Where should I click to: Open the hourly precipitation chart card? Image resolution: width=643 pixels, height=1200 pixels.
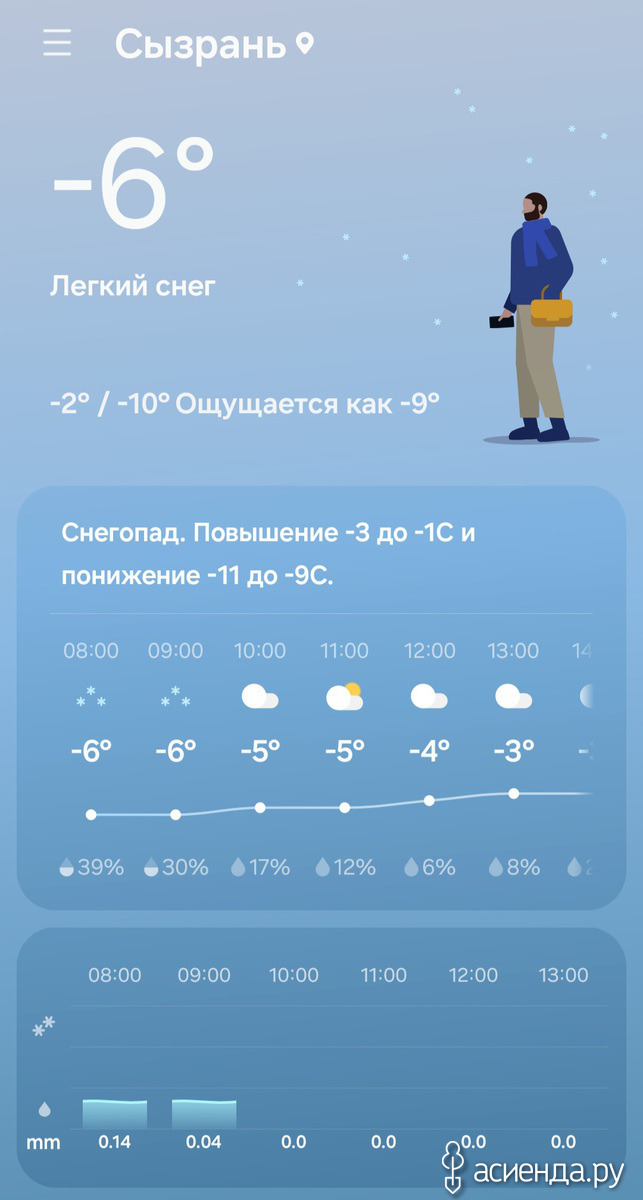(x=321, y=1057)
